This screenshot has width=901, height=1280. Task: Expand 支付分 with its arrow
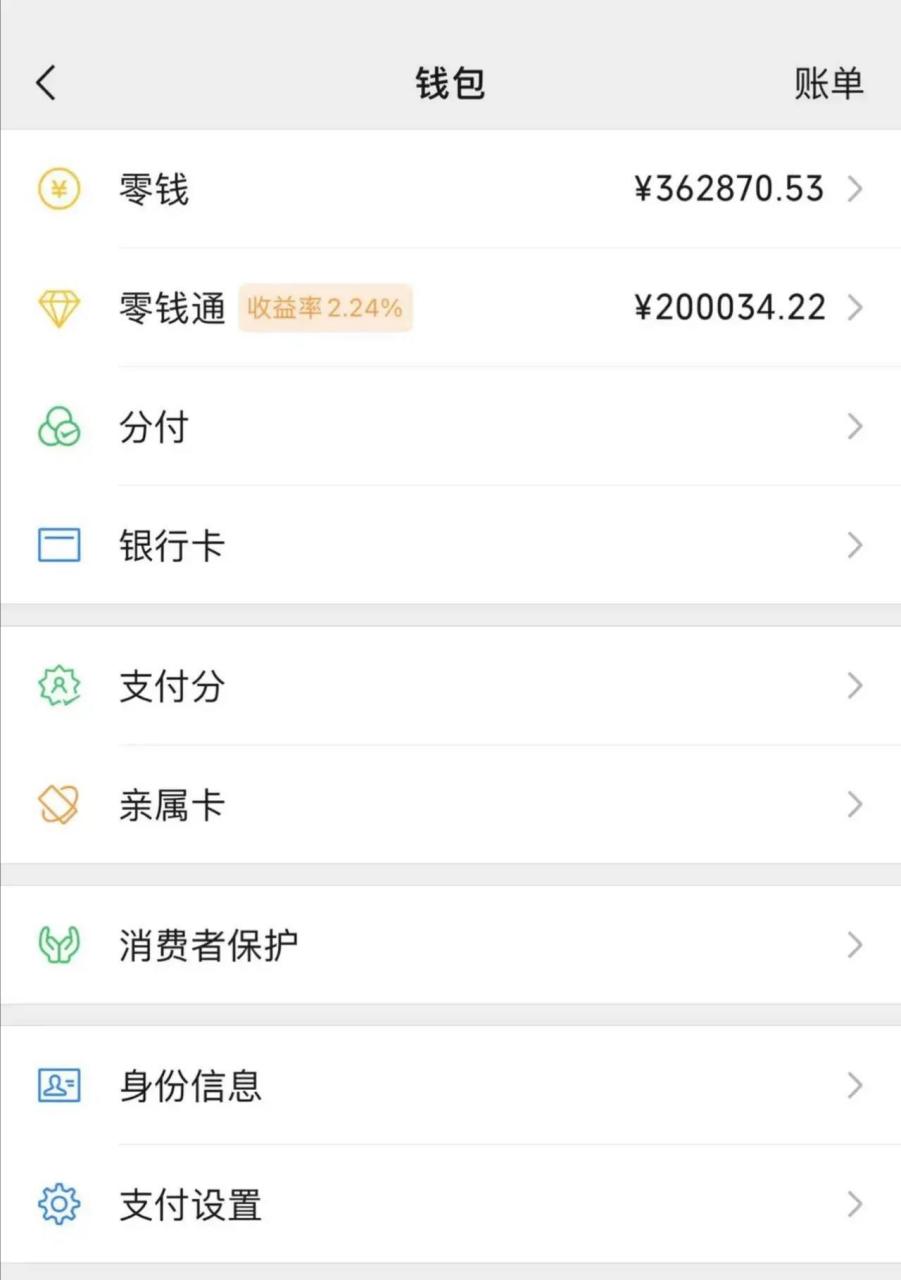[855, 686]
